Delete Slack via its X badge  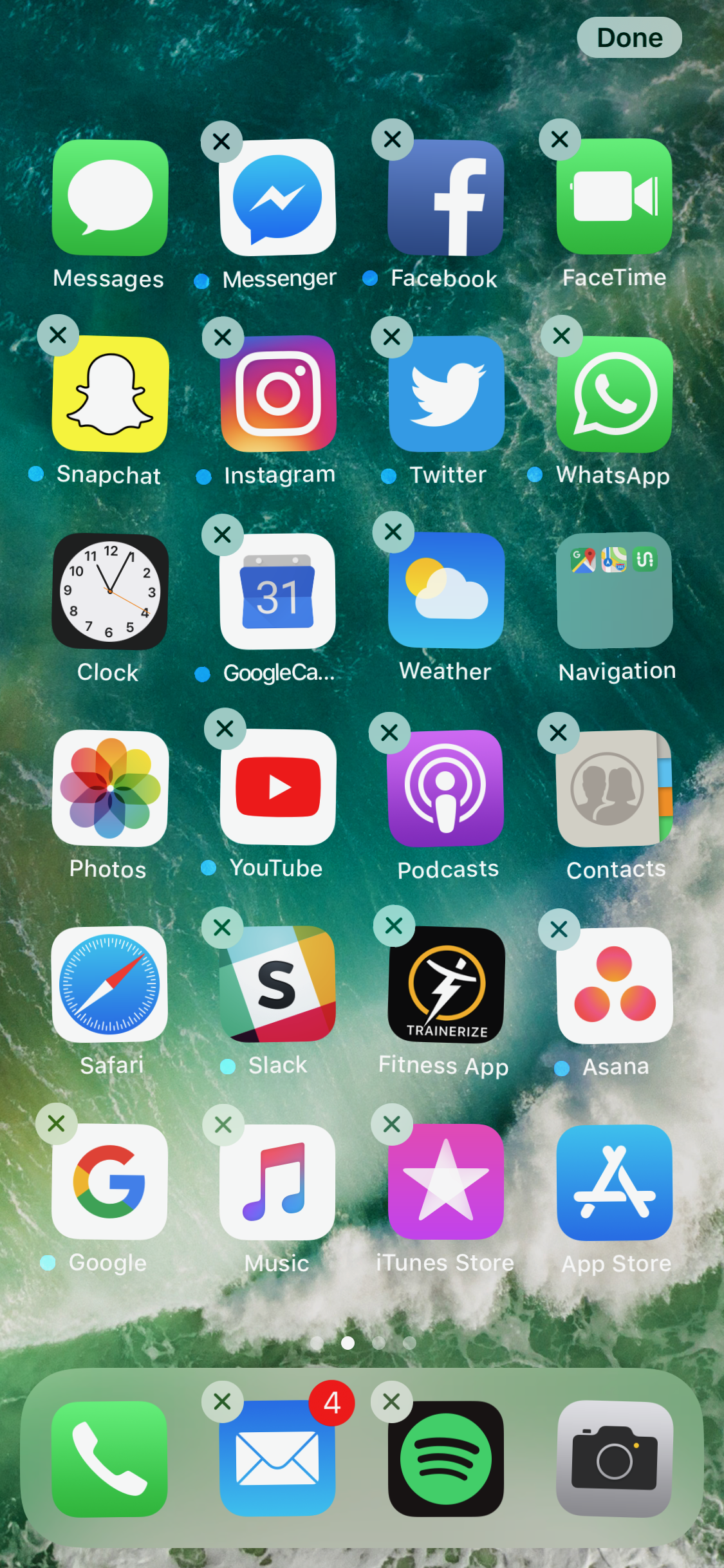tap(222, 928)
